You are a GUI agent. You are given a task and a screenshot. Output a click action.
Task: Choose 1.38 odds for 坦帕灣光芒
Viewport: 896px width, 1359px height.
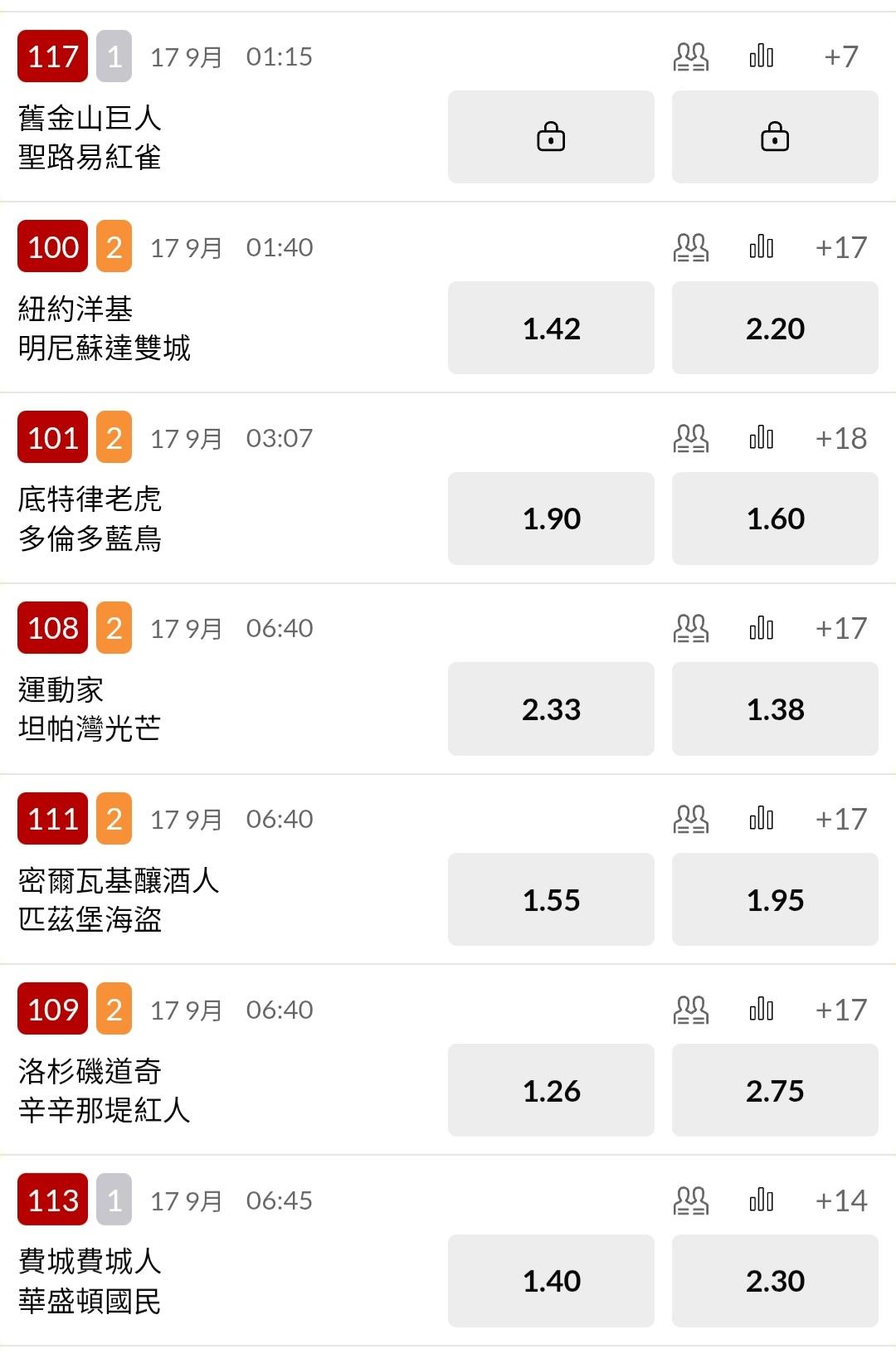pyautogui.click(x=775, y=709)
